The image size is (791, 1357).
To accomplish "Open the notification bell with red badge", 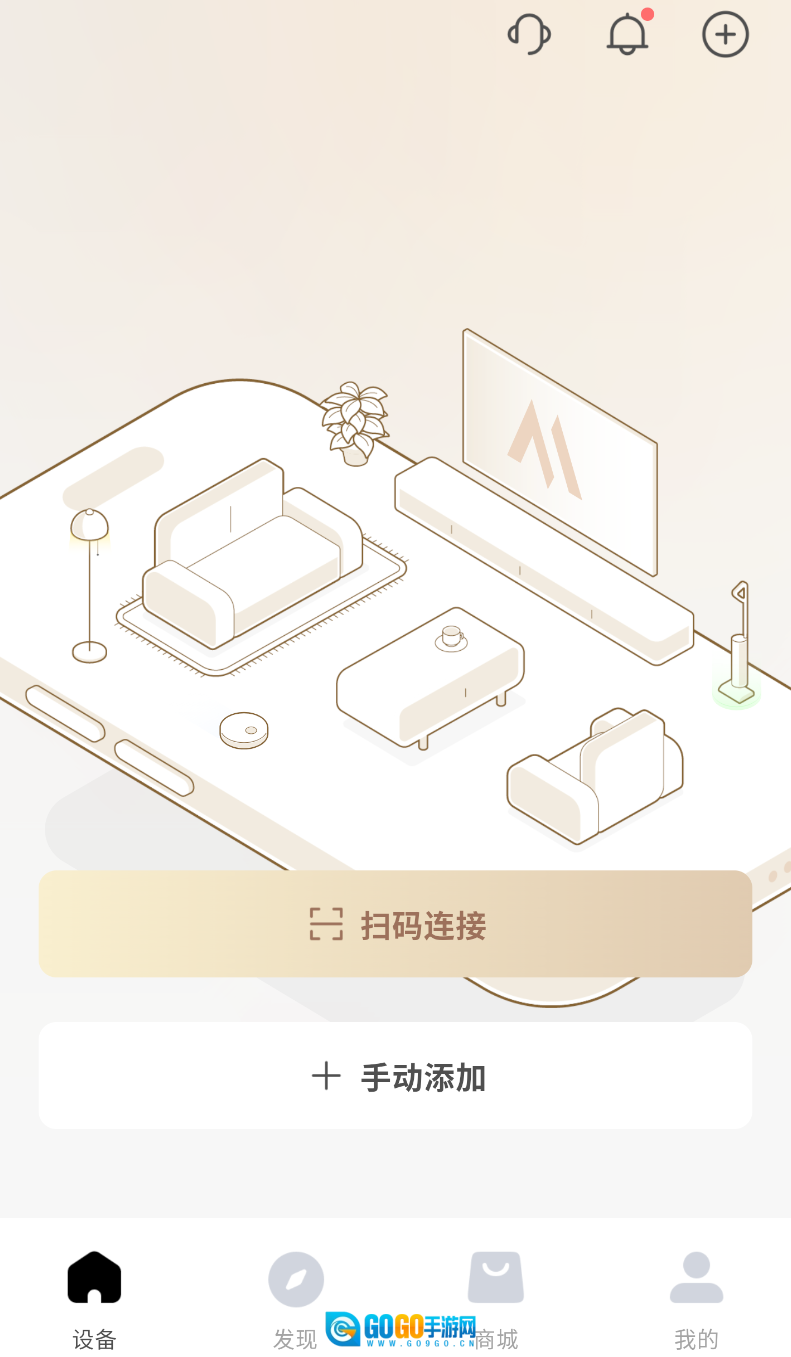I will tap(627, 35).
